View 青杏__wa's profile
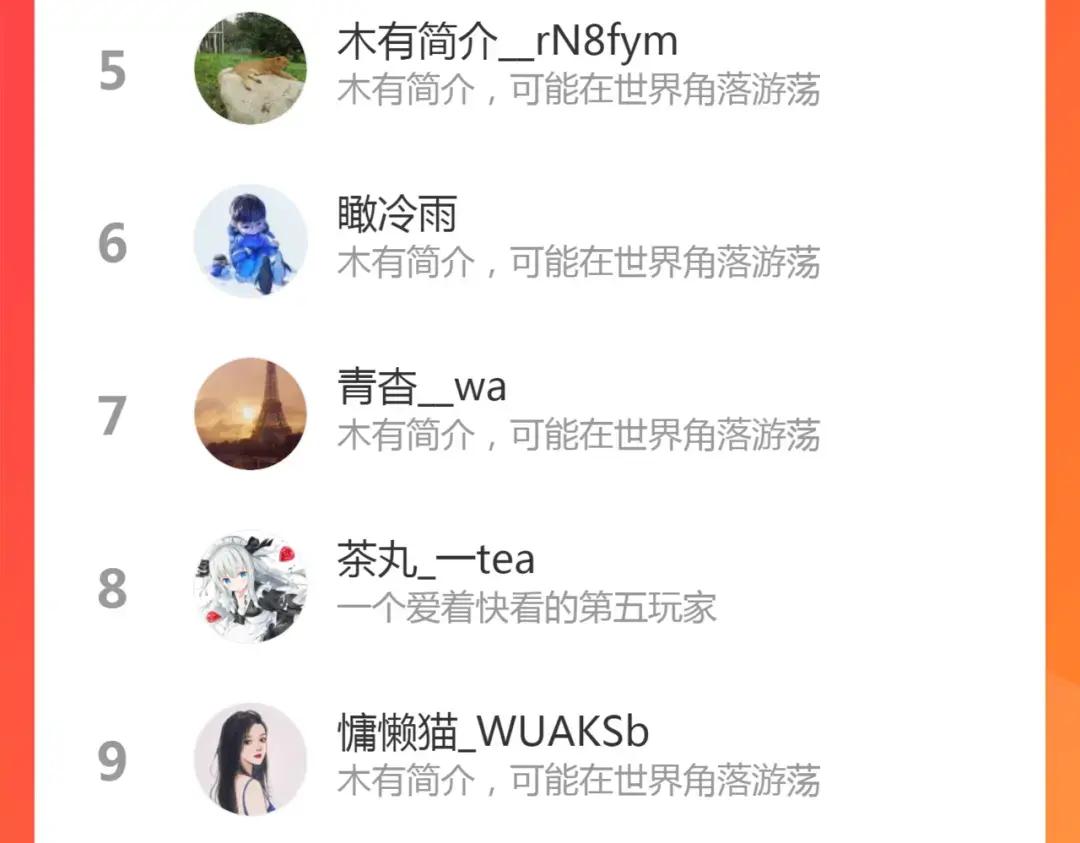 [539, 415]
